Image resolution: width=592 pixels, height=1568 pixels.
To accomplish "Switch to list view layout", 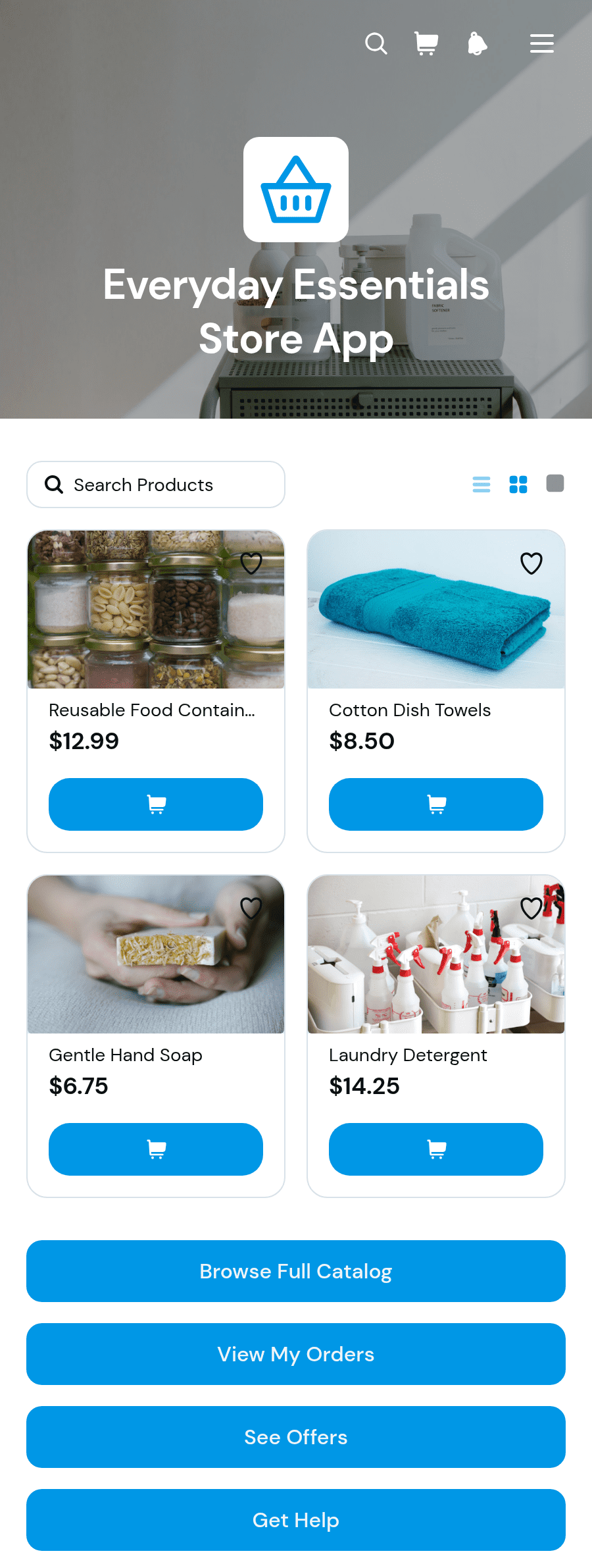I will pos(481,484).
